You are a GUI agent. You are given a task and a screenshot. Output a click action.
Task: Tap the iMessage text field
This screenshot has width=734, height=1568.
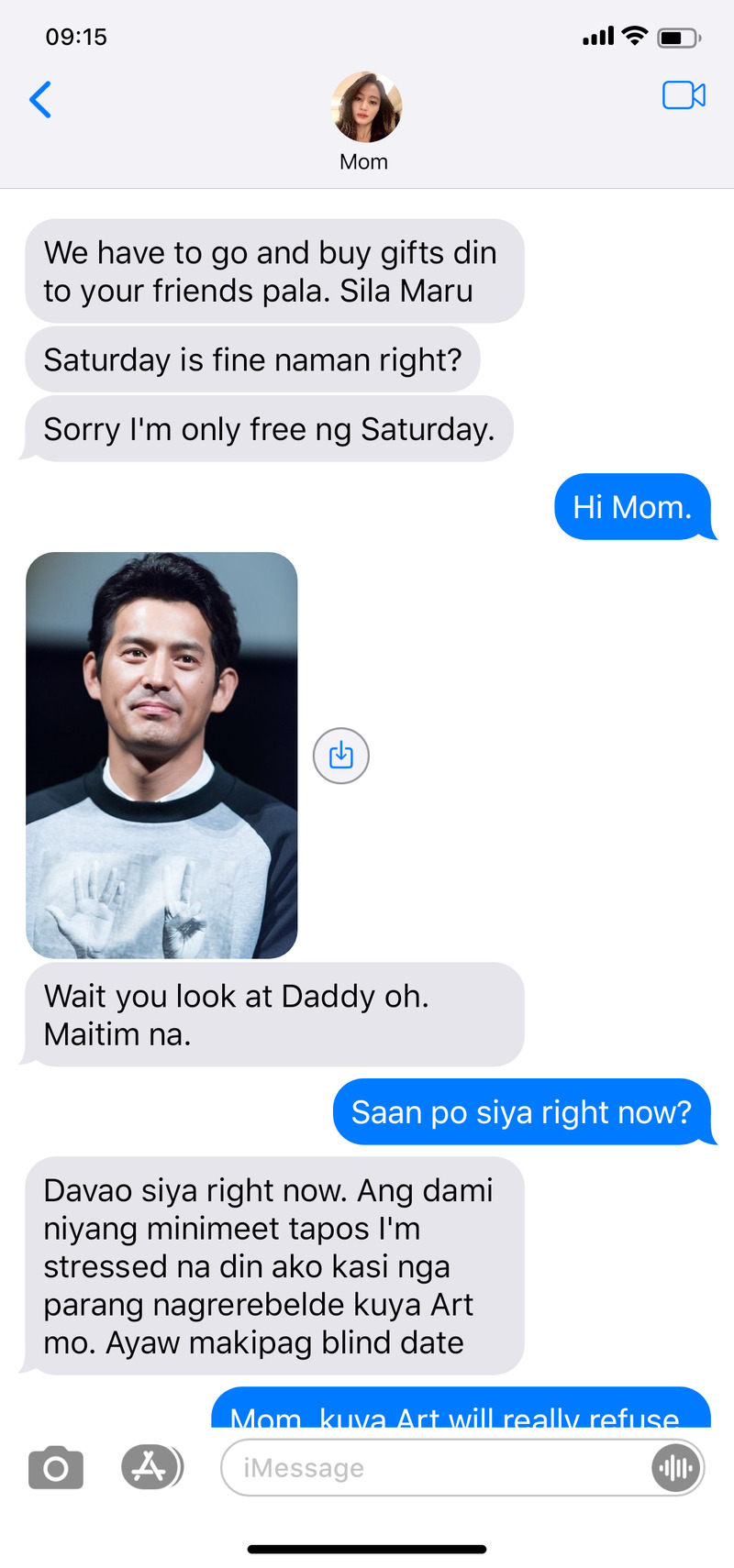pyautogui.click(x=431, y=1468)
